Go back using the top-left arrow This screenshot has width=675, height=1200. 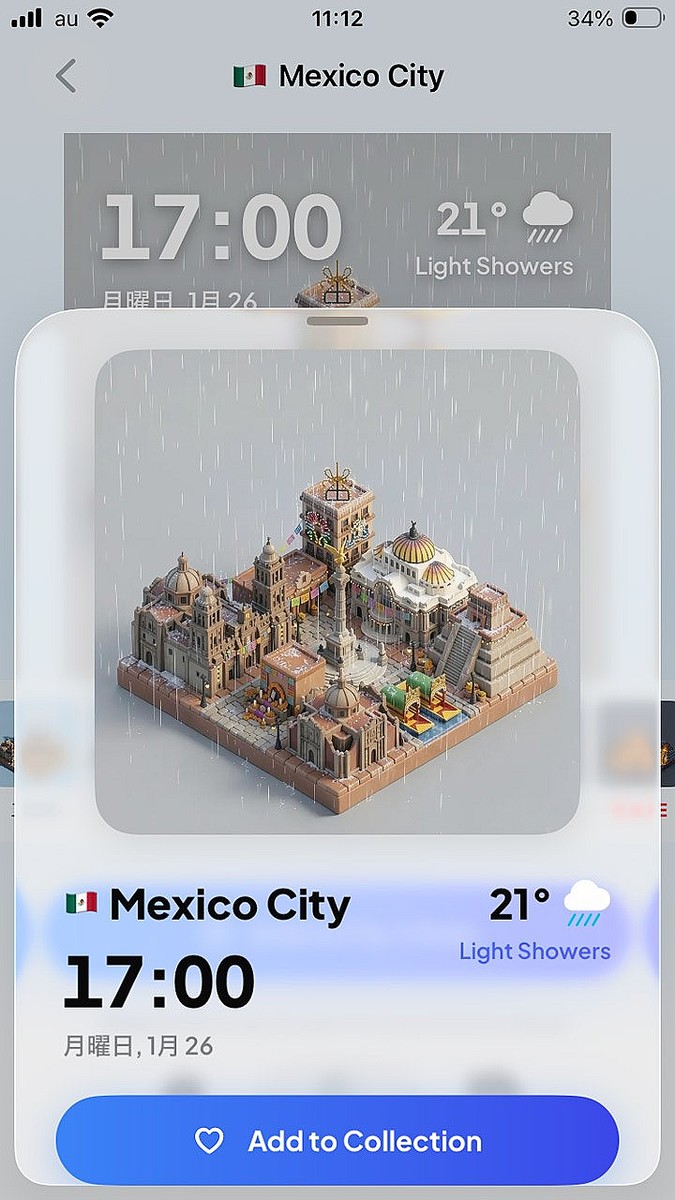point(66,76)
